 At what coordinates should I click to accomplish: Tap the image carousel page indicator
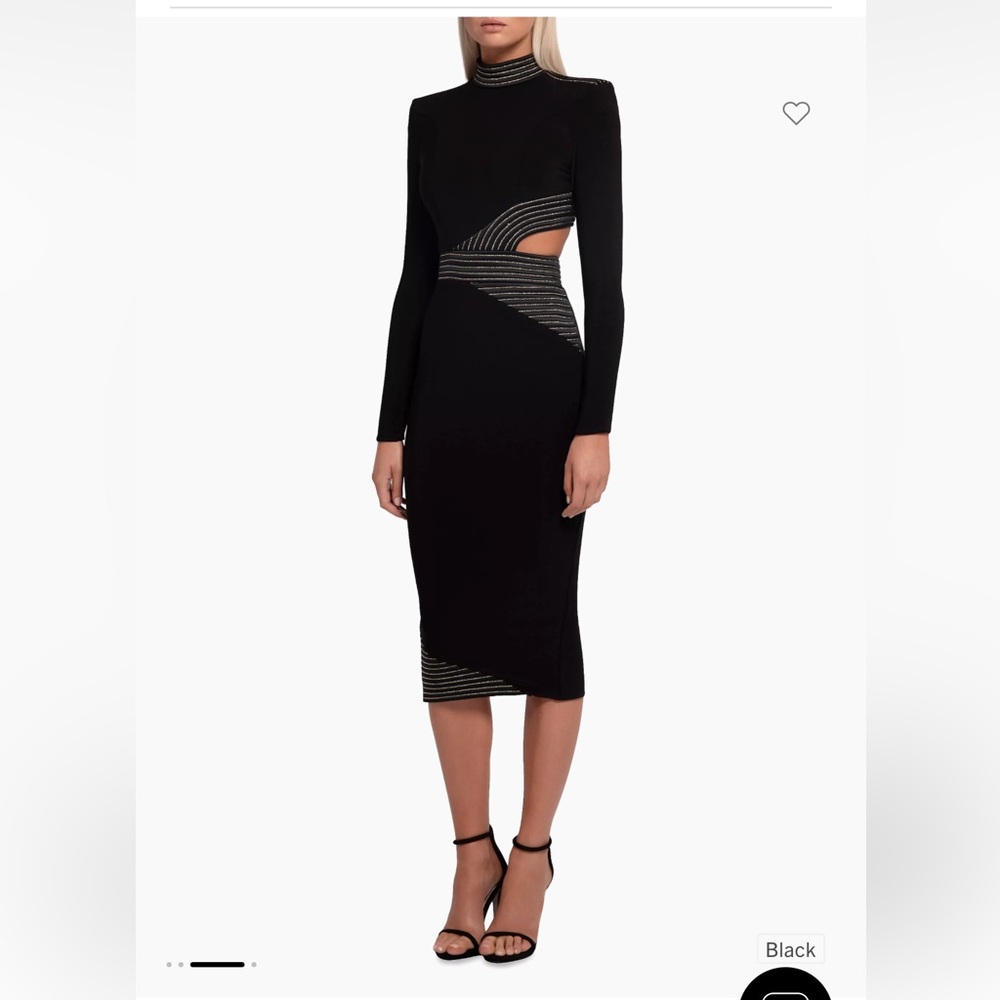tap(212, 964)
